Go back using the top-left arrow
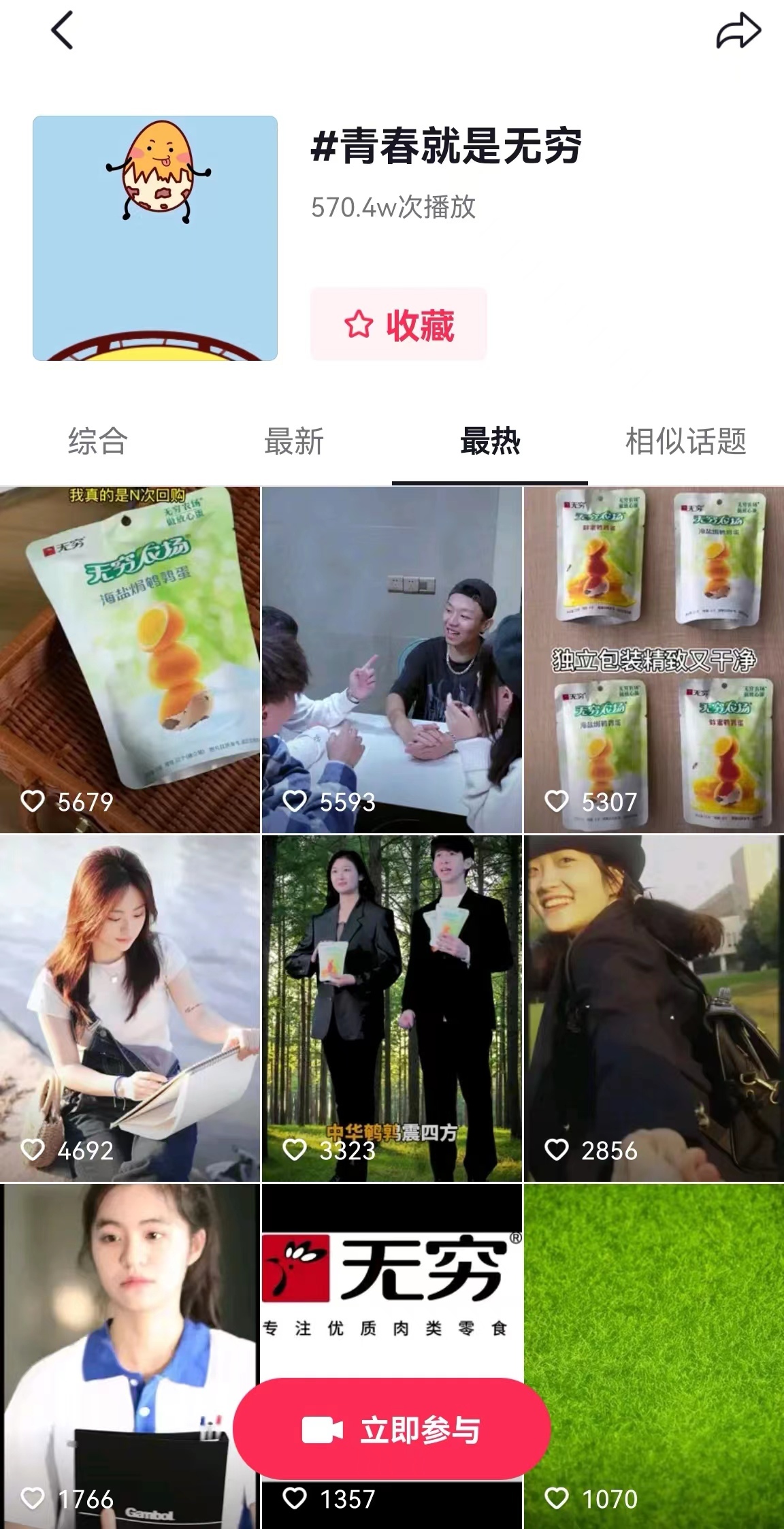784x1529 pixels. (62, 31)
